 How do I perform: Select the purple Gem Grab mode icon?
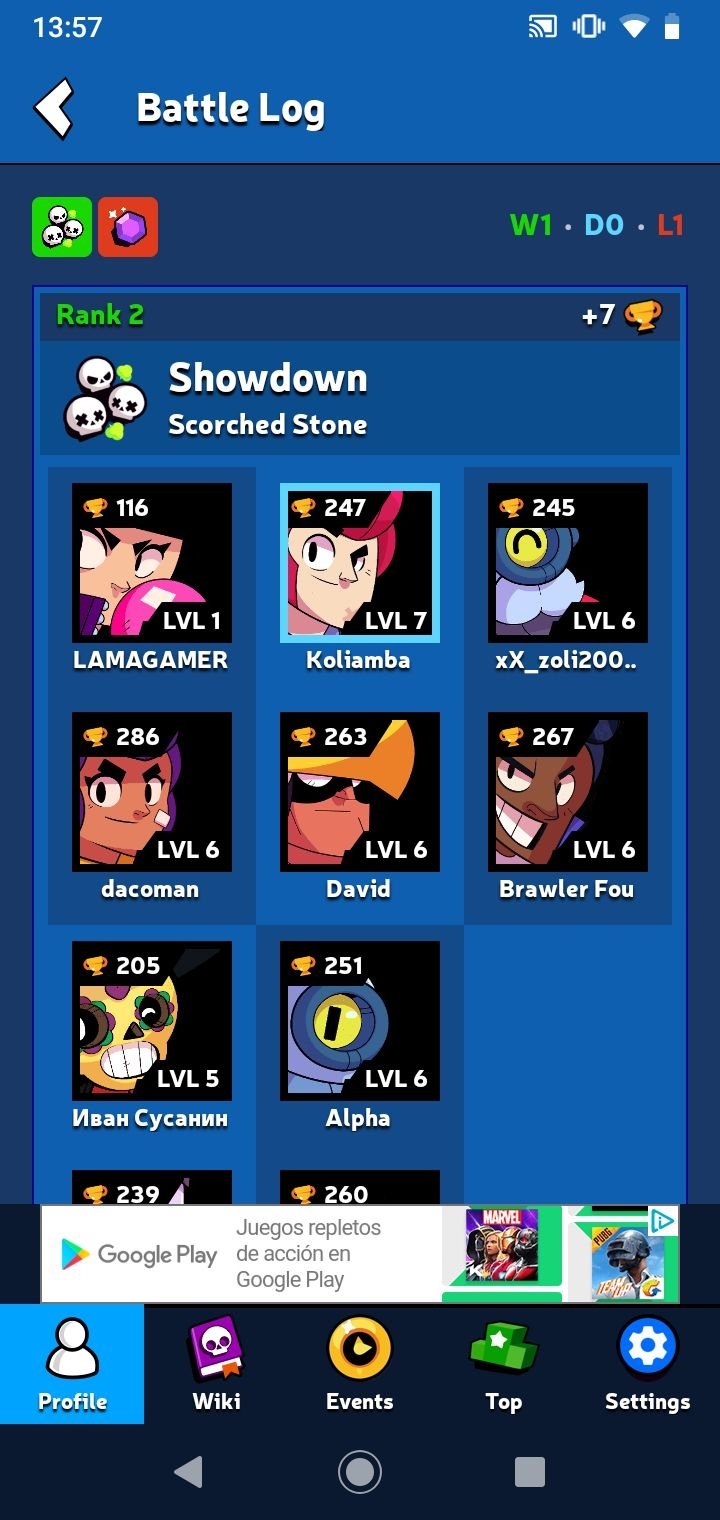(128, 227)
